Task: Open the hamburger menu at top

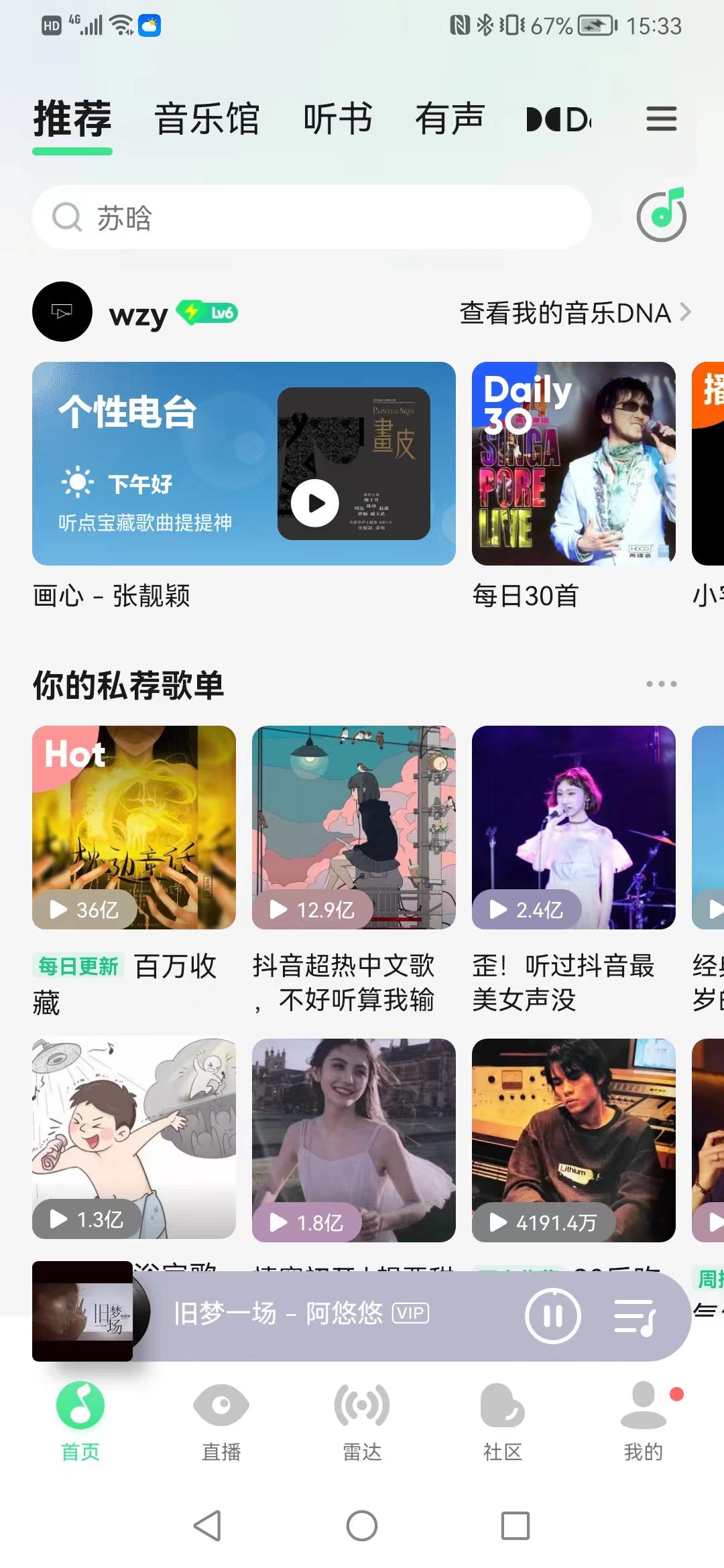Action: pos(661,119)
